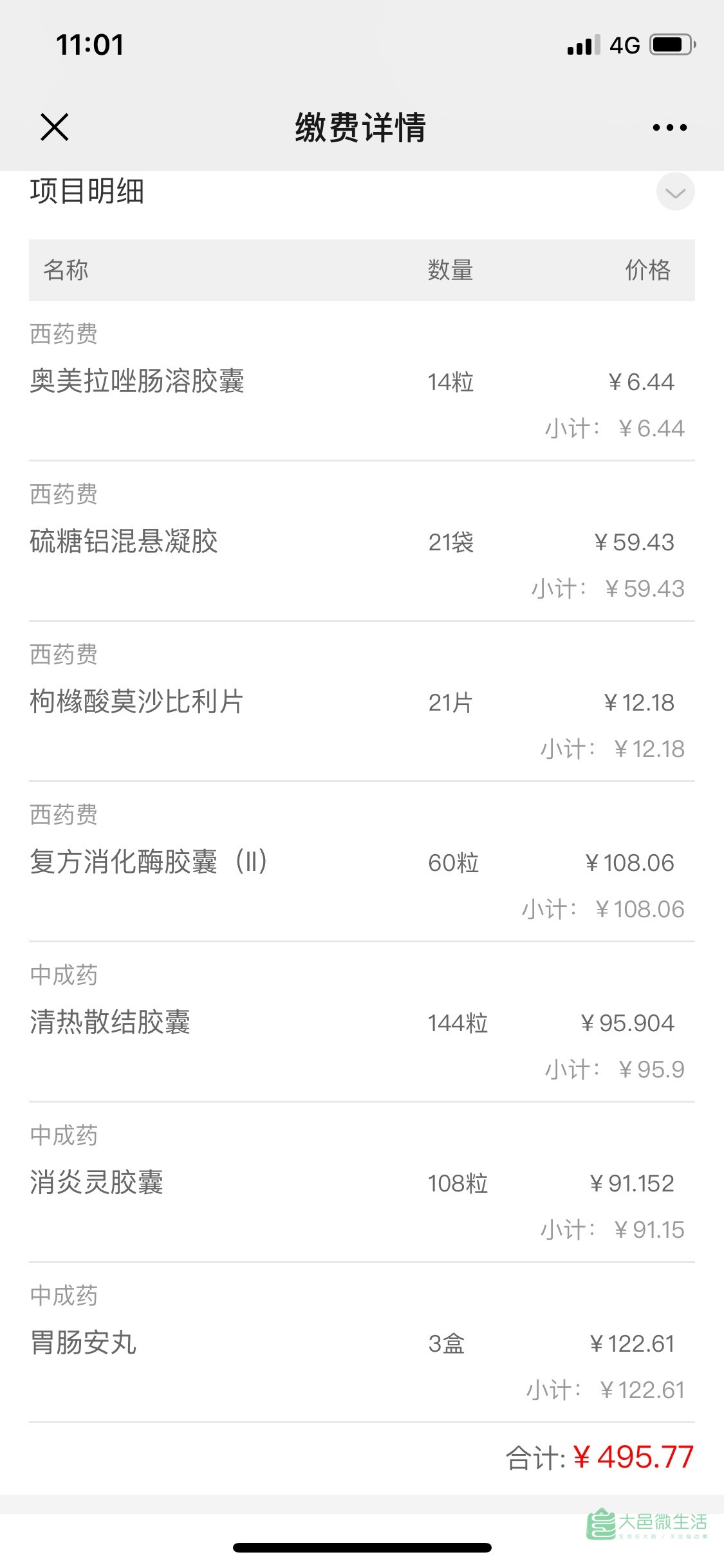The height and width of the screenshot is (1568, 724).
Task: Open the three-dot more options menu
Action: [669, 127]
